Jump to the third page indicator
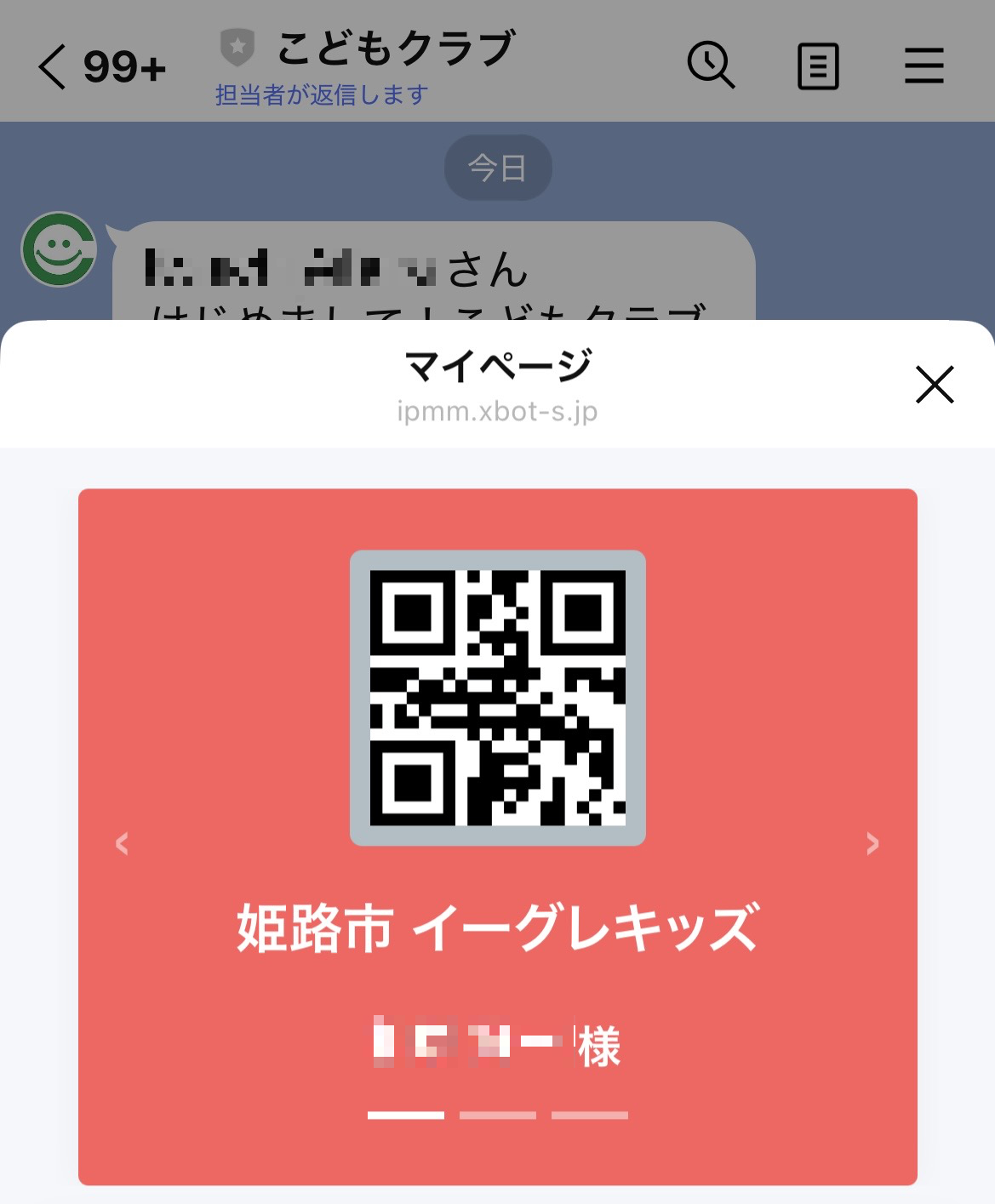 click(590, 1115)
